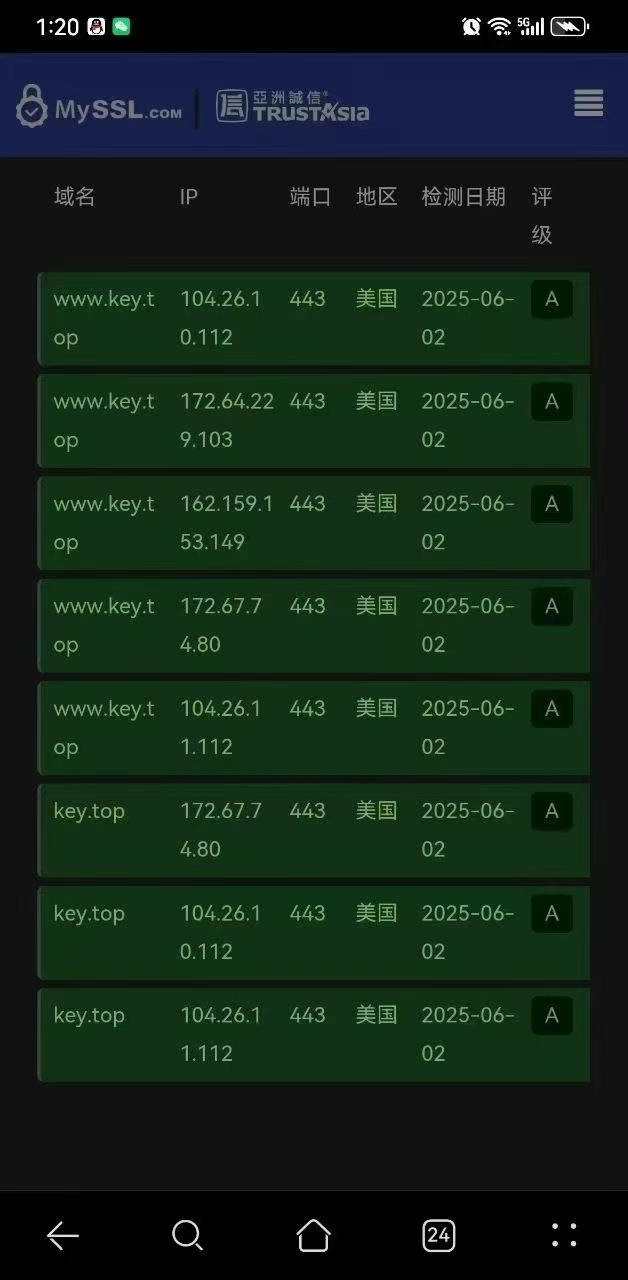This screenshot has height=1280, width=628.
Task: Open key.top result for IP 104.26.10.112
Action: (x=314, y=932)
